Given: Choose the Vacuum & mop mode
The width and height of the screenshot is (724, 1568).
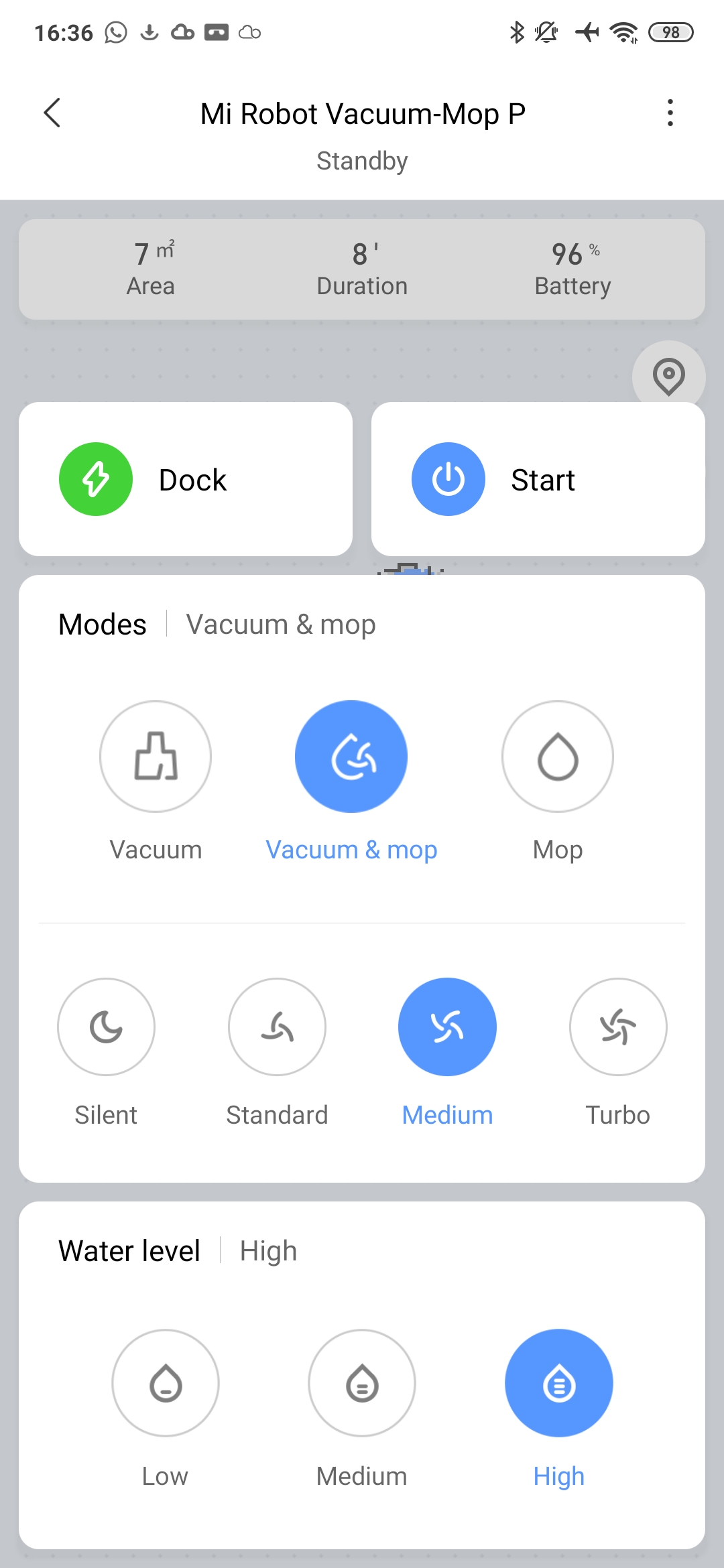Looking at the screenshot, I should click(351, 757).
